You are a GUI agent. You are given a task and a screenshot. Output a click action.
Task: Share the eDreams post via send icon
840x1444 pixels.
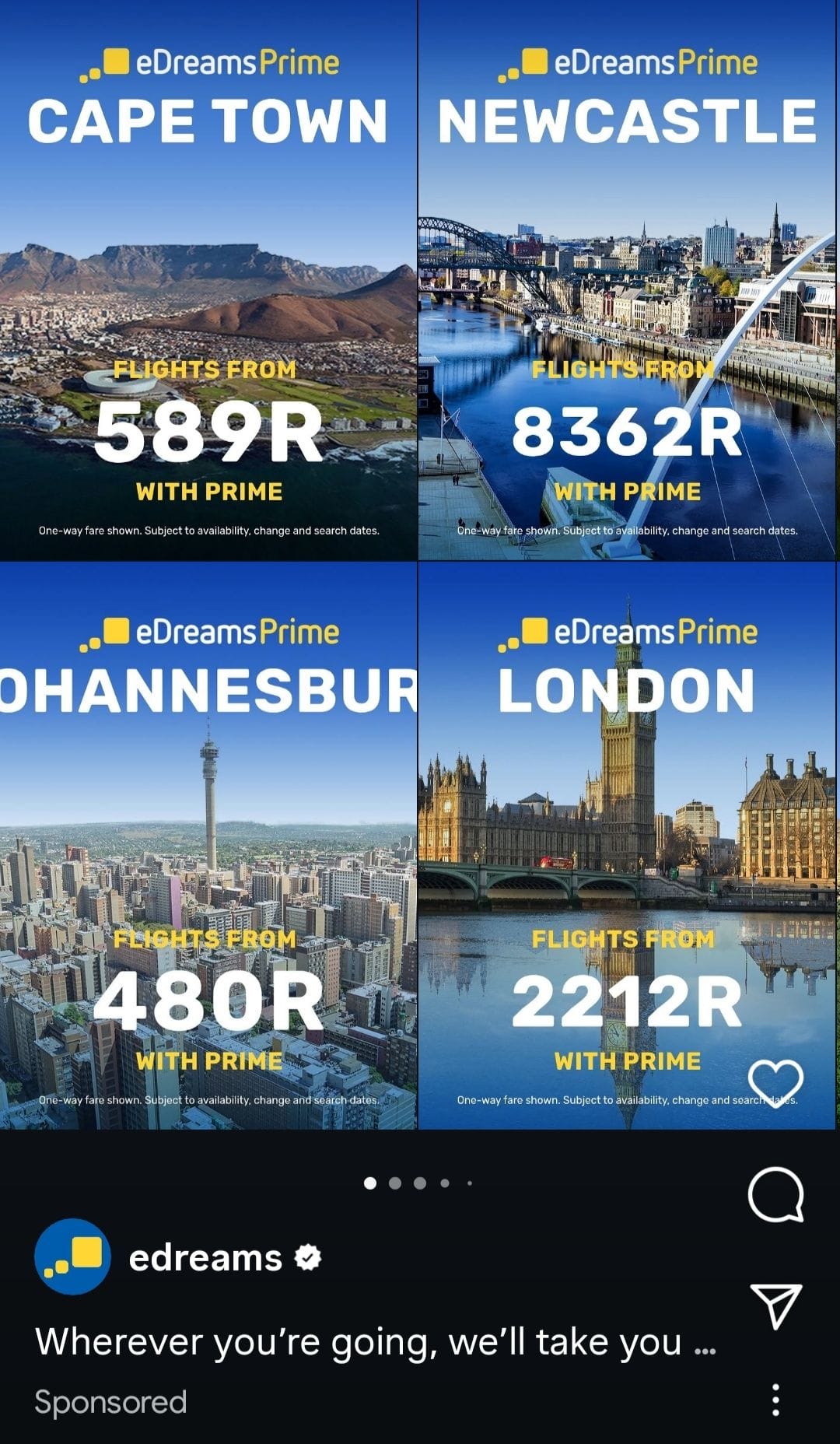(x=775, y=1306)
